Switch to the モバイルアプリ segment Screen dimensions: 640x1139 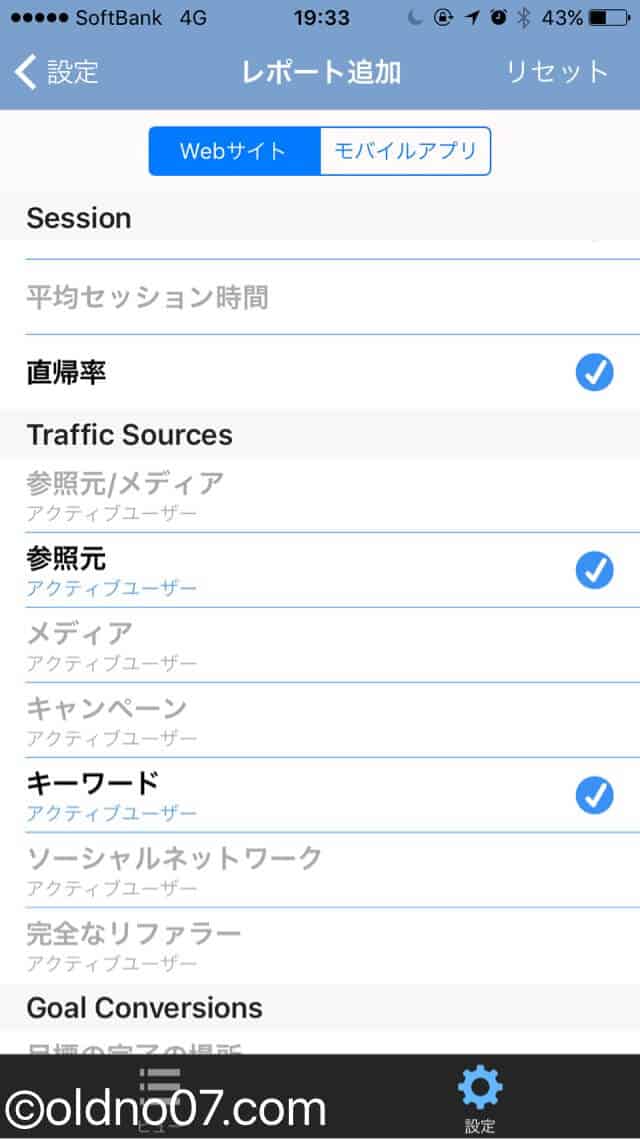pyautogui.click(x=405, y=151)
